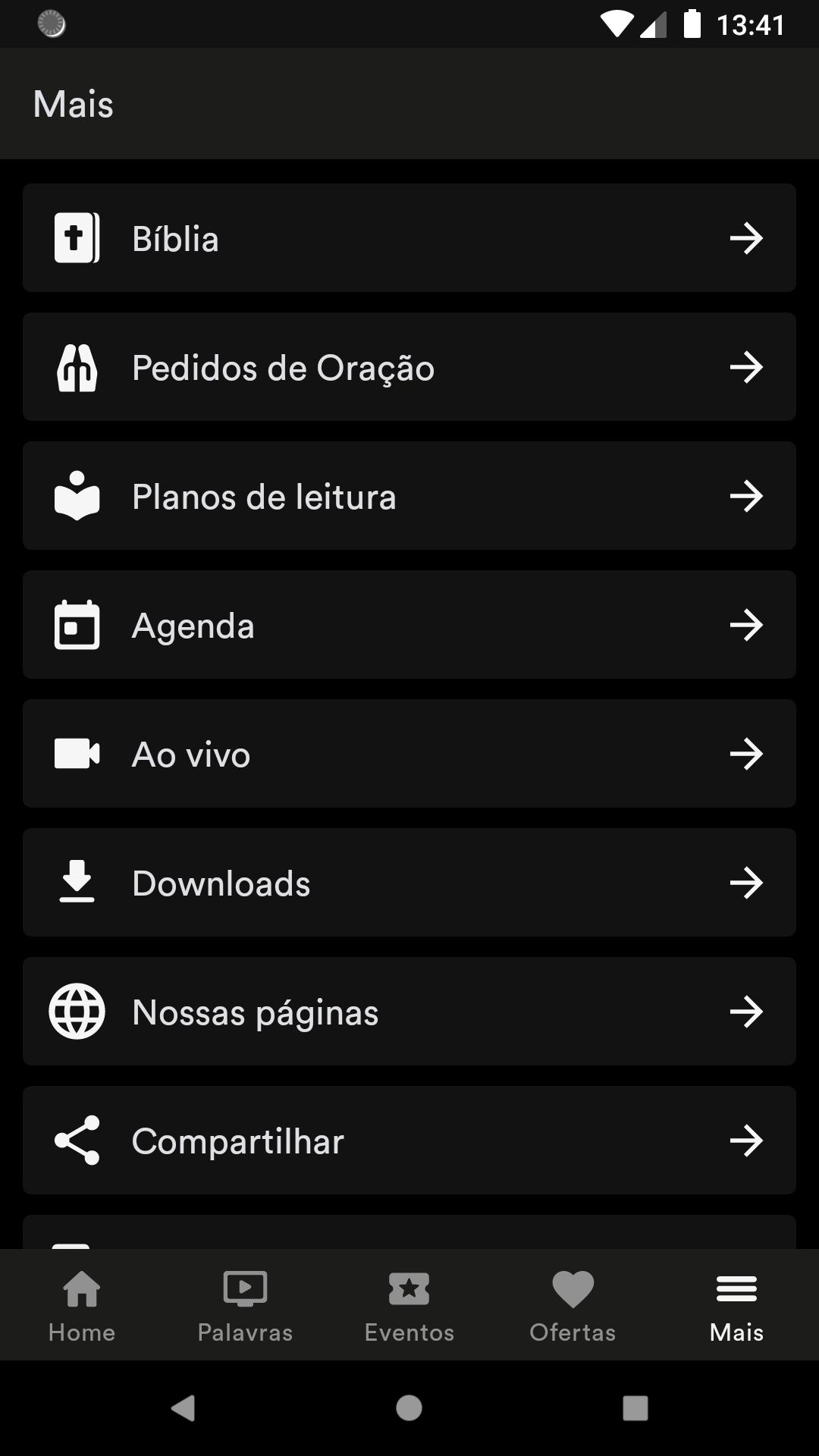Open the Bíblia row
Viewport: 819px width, 1456px height.
point(409,238)
